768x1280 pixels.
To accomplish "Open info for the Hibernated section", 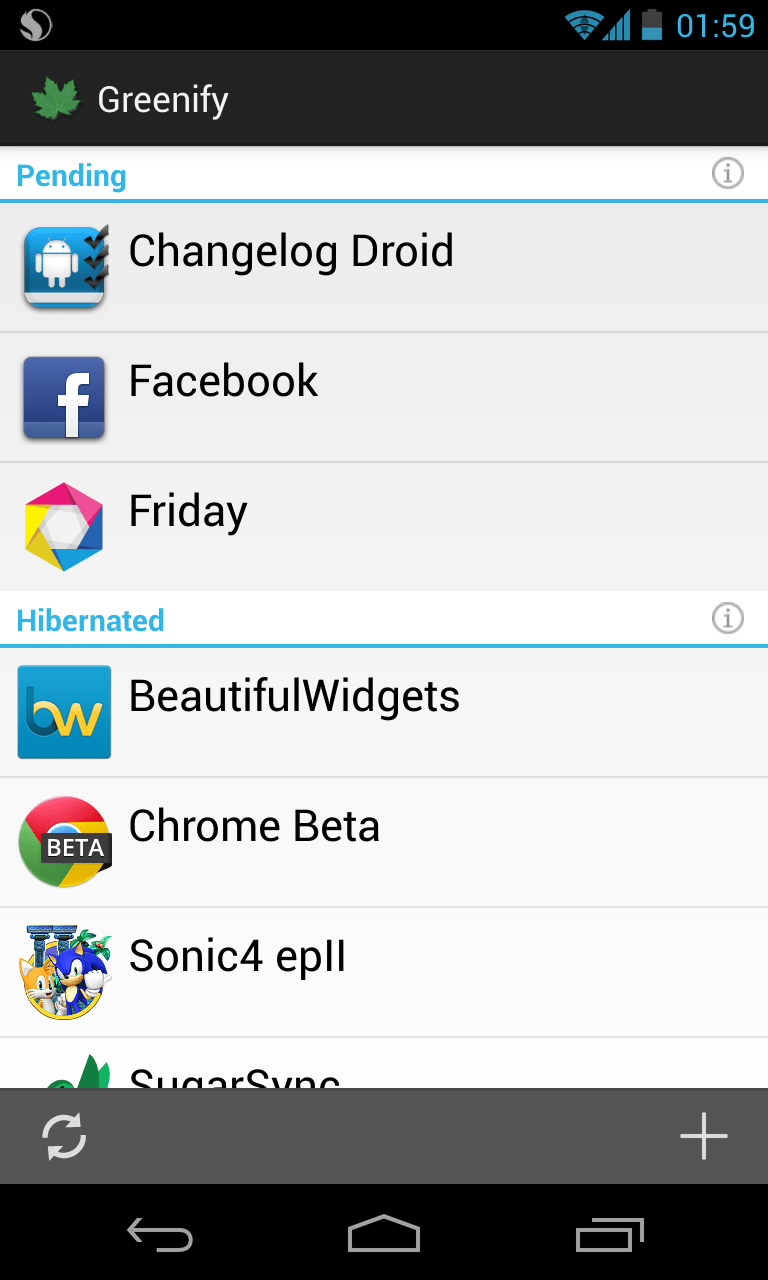I will point(727,619).
